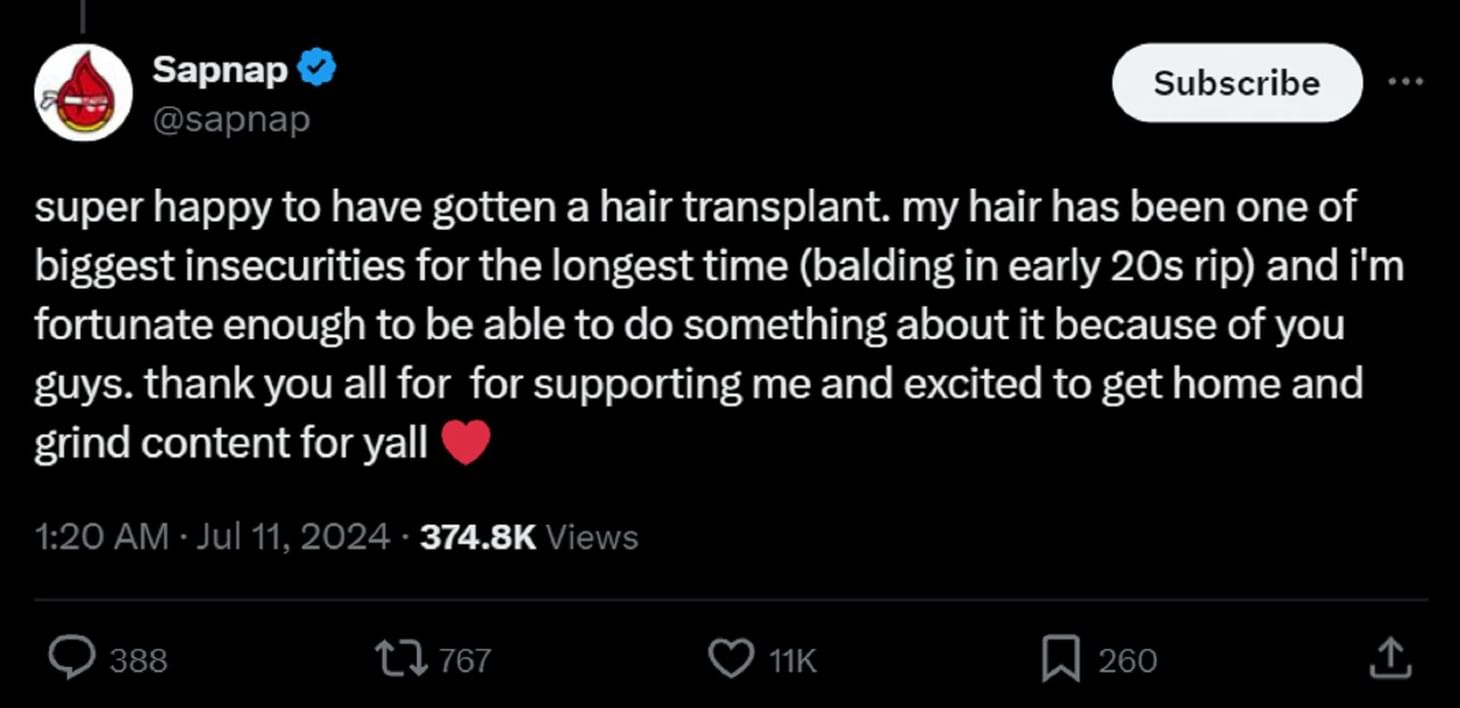This screenshot has width=1460, height=708.
Task: Like Sapnap's tweet
Action: [x=731, y=659]
